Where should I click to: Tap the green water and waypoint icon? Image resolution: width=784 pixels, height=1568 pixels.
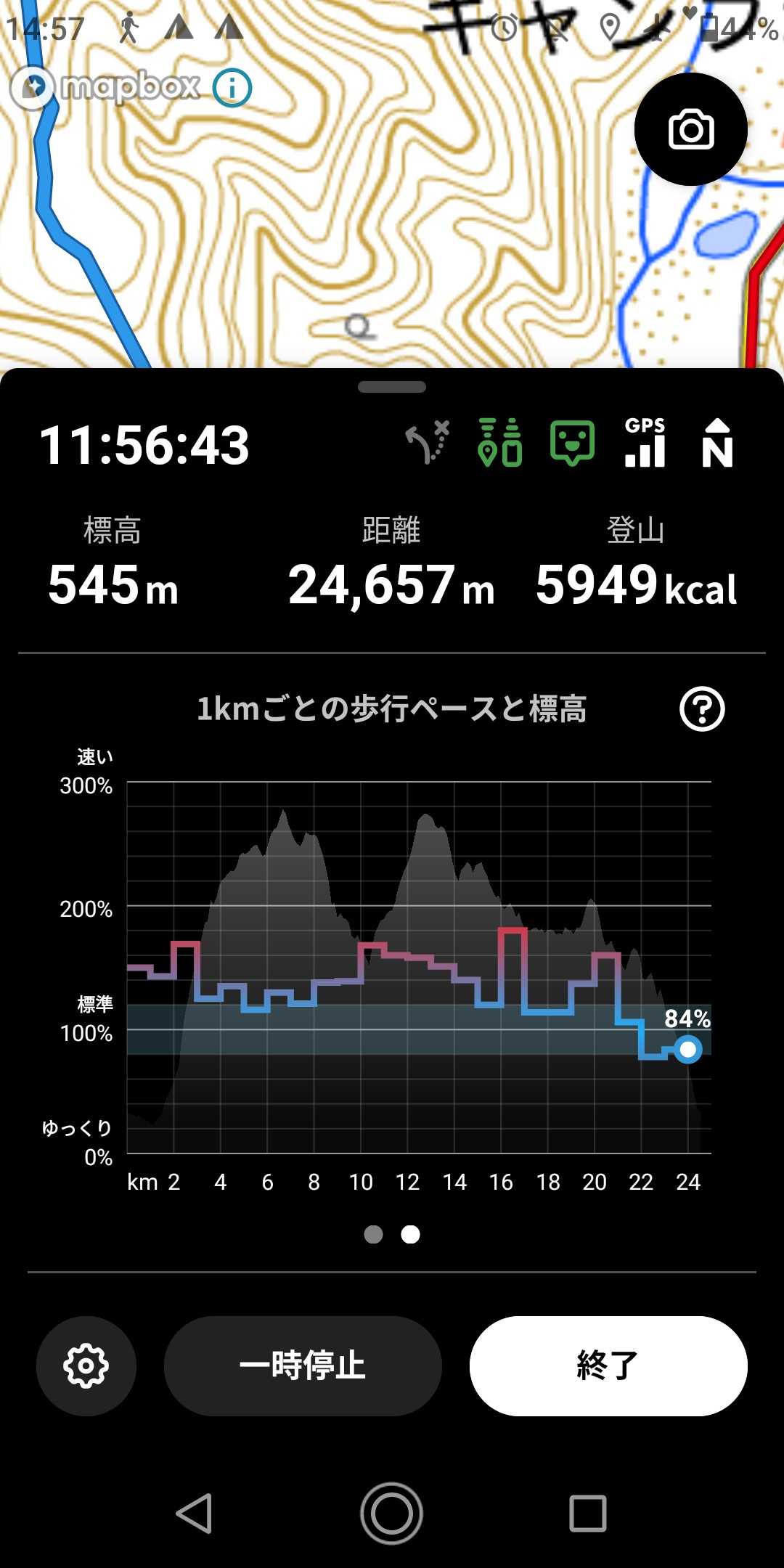click(x=500, y=442)
